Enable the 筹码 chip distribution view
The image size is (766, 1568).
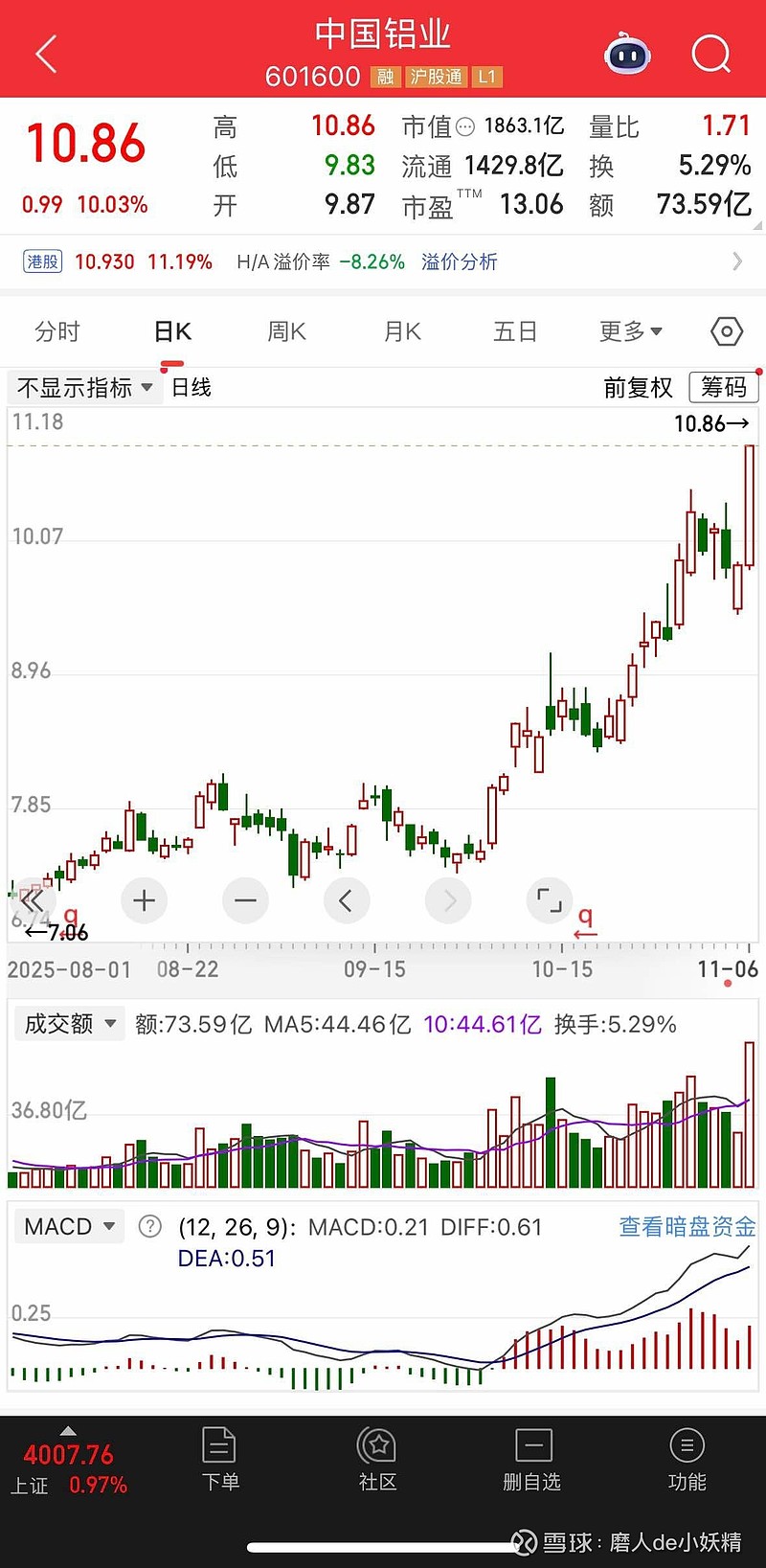tap(723, 387)
